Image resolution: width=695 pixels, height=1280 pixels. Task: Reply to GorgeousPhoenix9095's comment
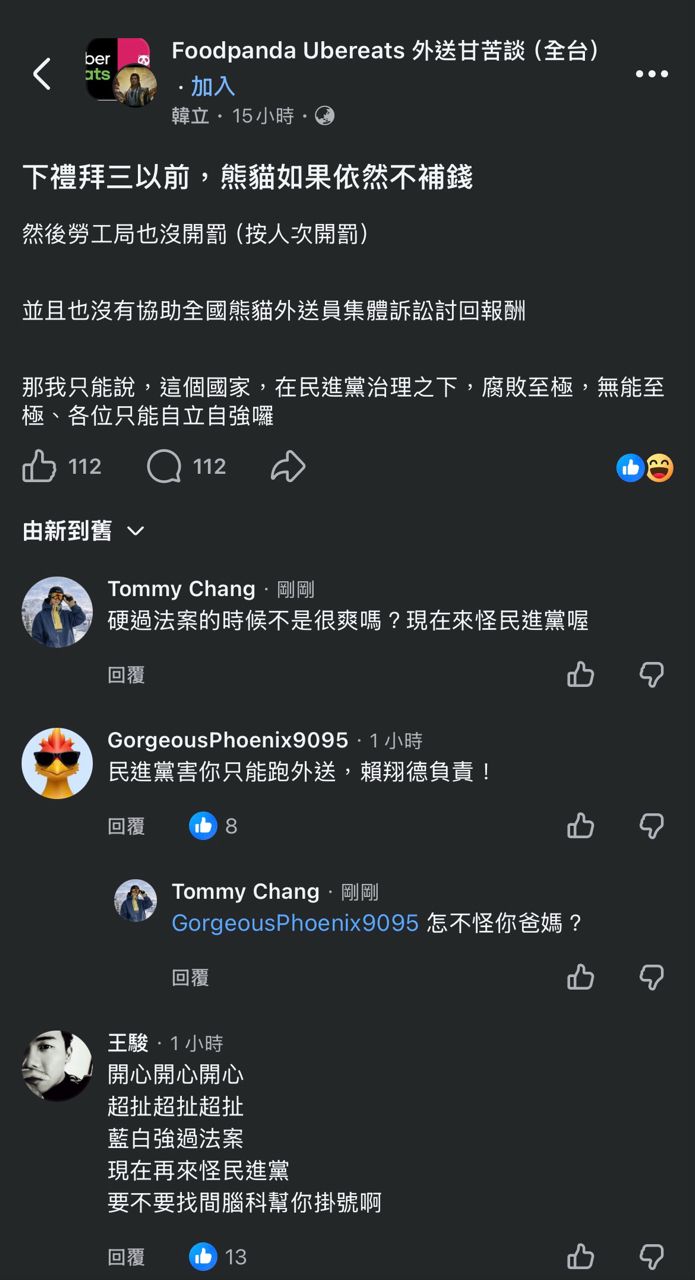coord(126,826)
